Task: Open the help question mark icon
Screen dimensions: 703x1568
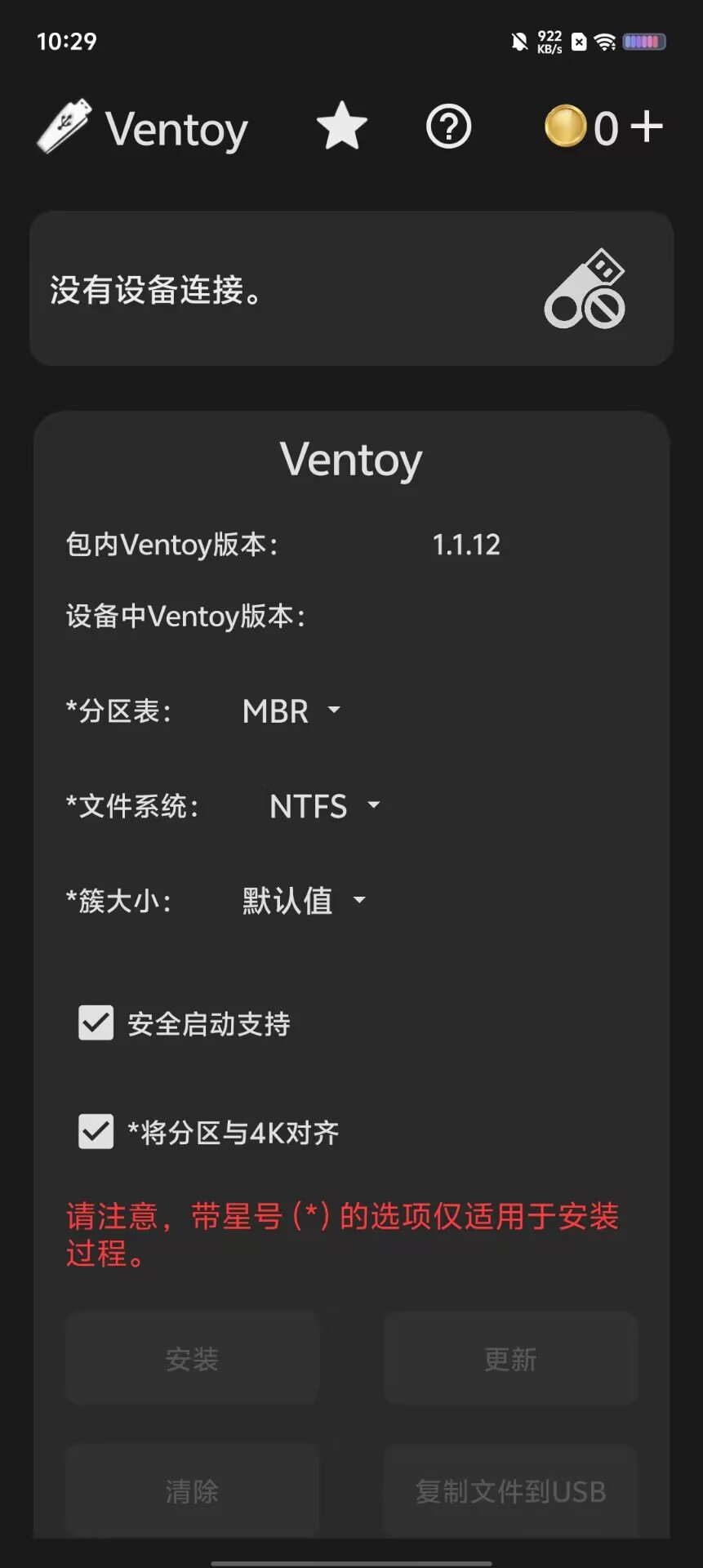Action: click(448, 127)
